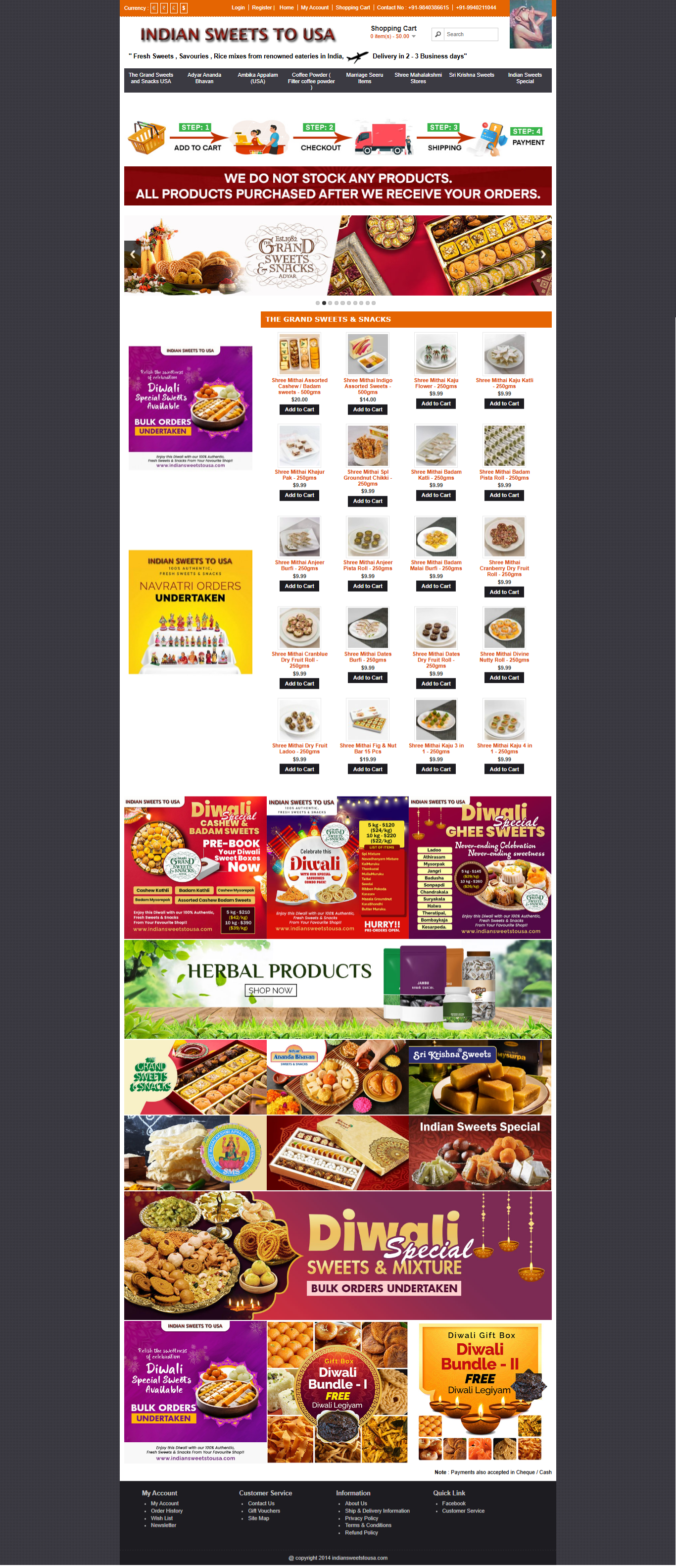Add Shree Mithai Kaju Flower to cart
The height and width of the screenshot is (1568, 676).
pos(435,404)
